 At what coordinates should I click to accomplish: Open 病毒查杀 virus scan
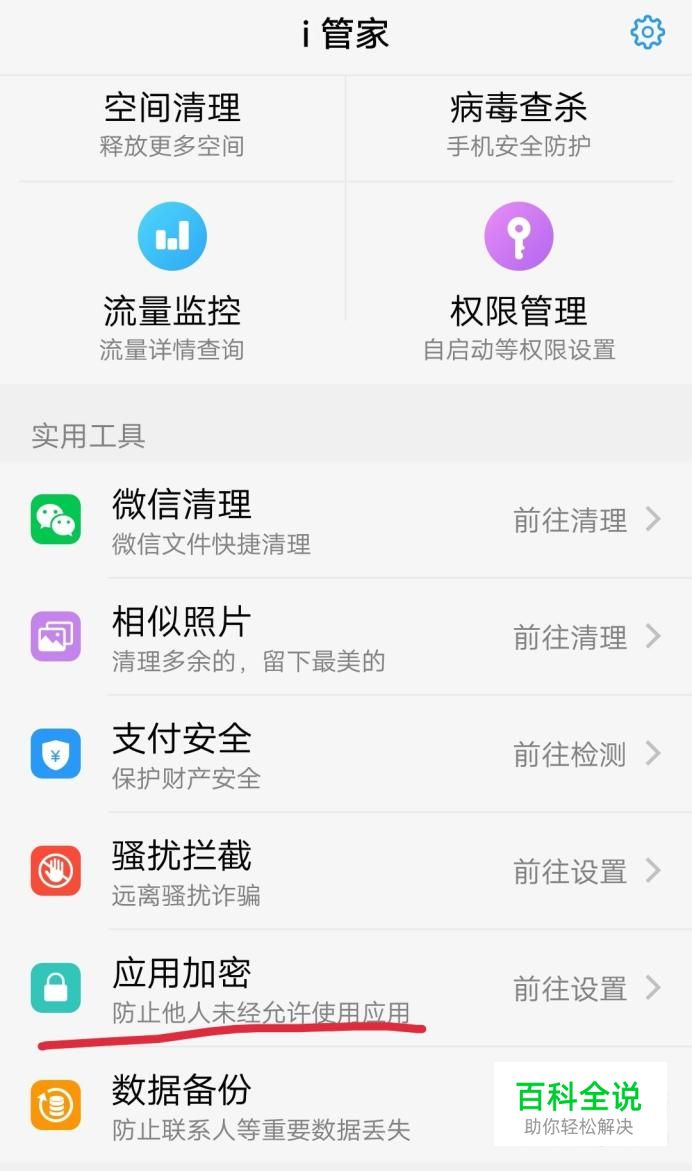[518, 124]
